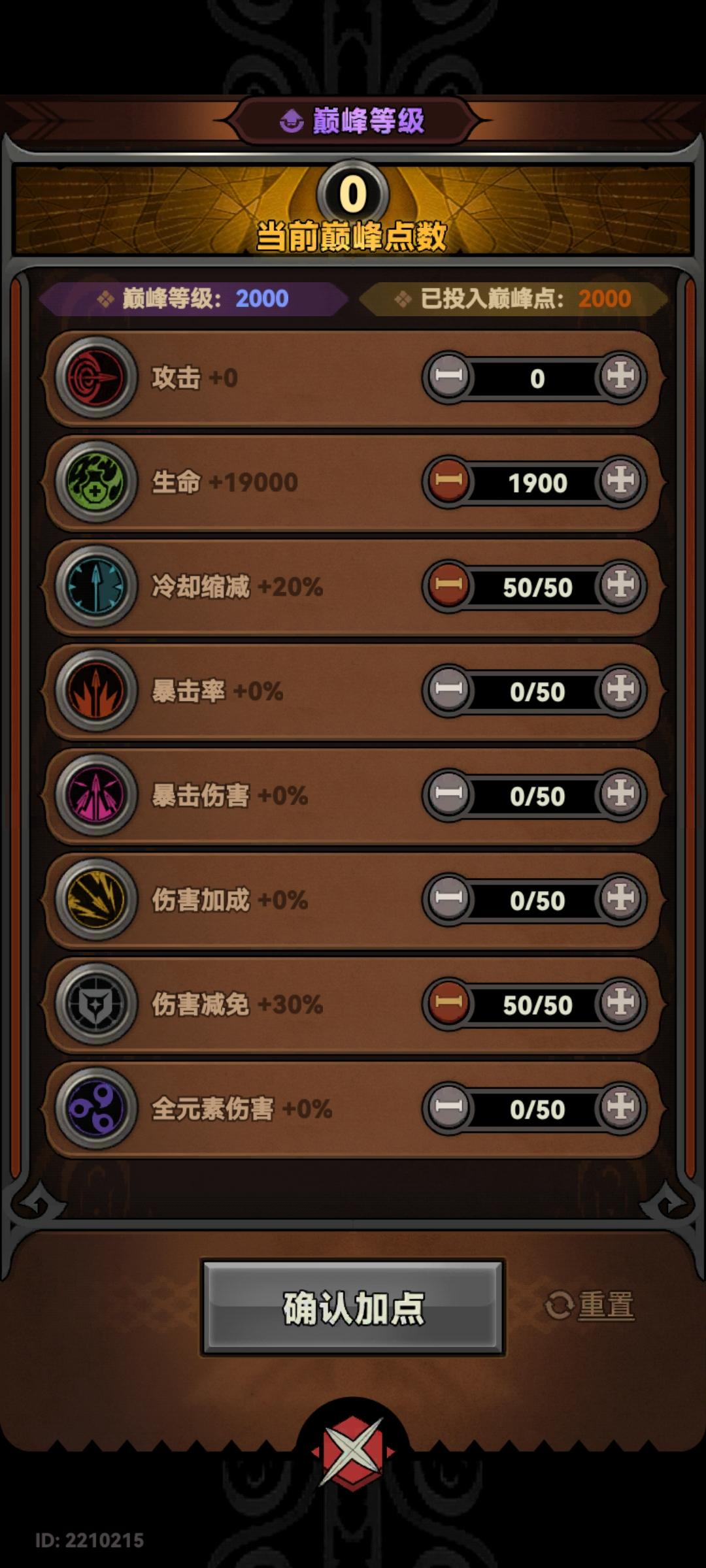Image resolution: width=706 pixels, height=1568 pixels.
Task: Click the 伤害减免 damage reduction icon
Action: pyautogui.click(x=95, y=1005)
